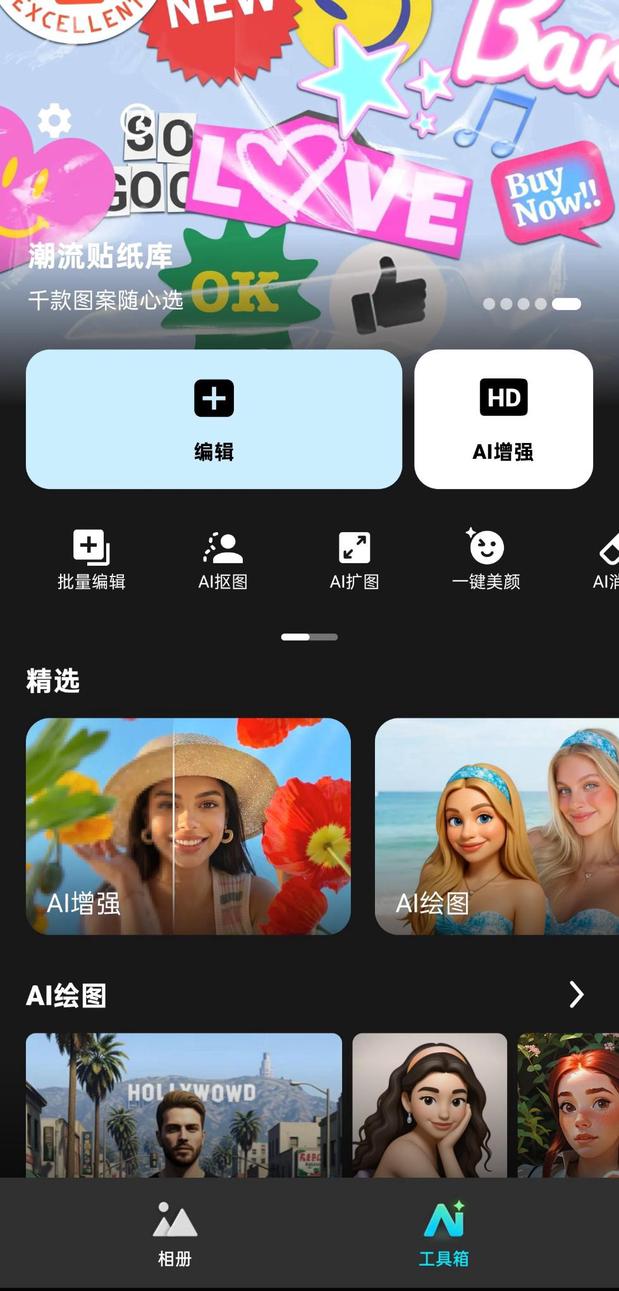Open the red-haired girl AI drawing template
This screenshot has height=1291, width=619.
pyautogui.click(x=568, y=1105)
